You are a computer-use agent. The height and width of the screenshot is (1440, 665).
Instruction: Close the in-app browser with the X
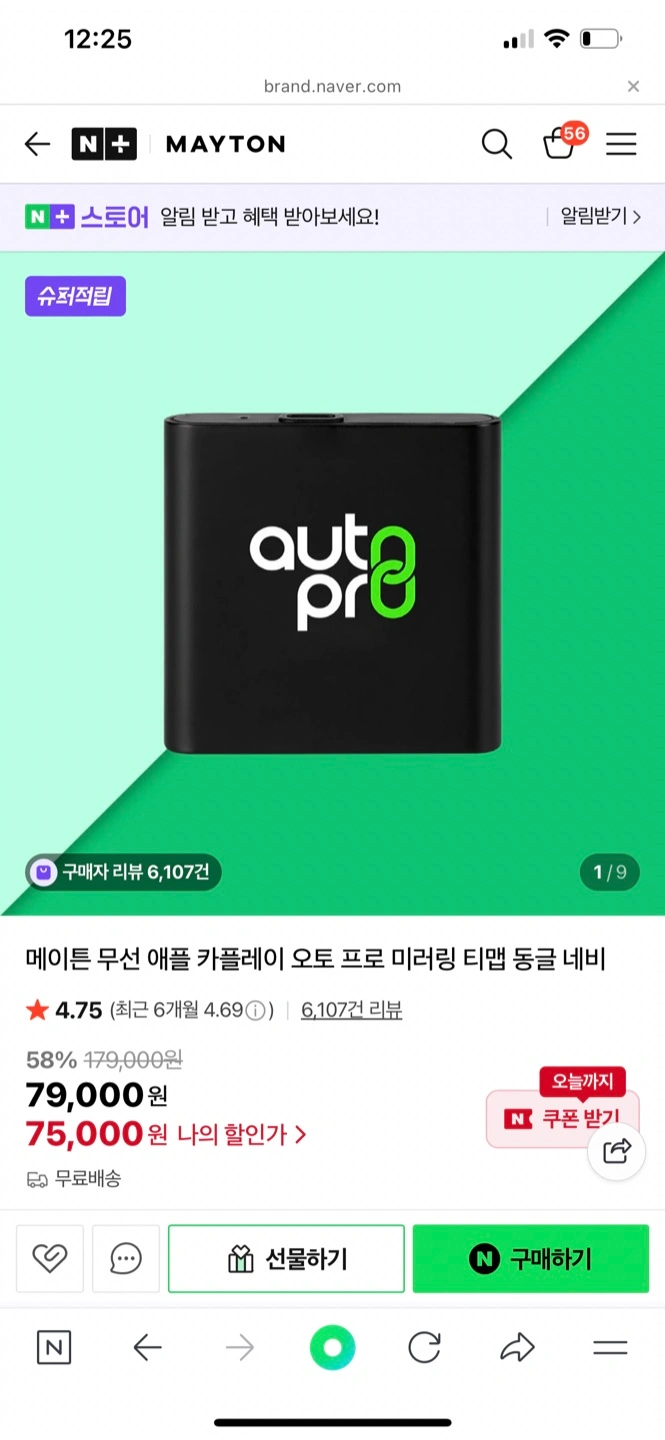(x=633, y=87)
